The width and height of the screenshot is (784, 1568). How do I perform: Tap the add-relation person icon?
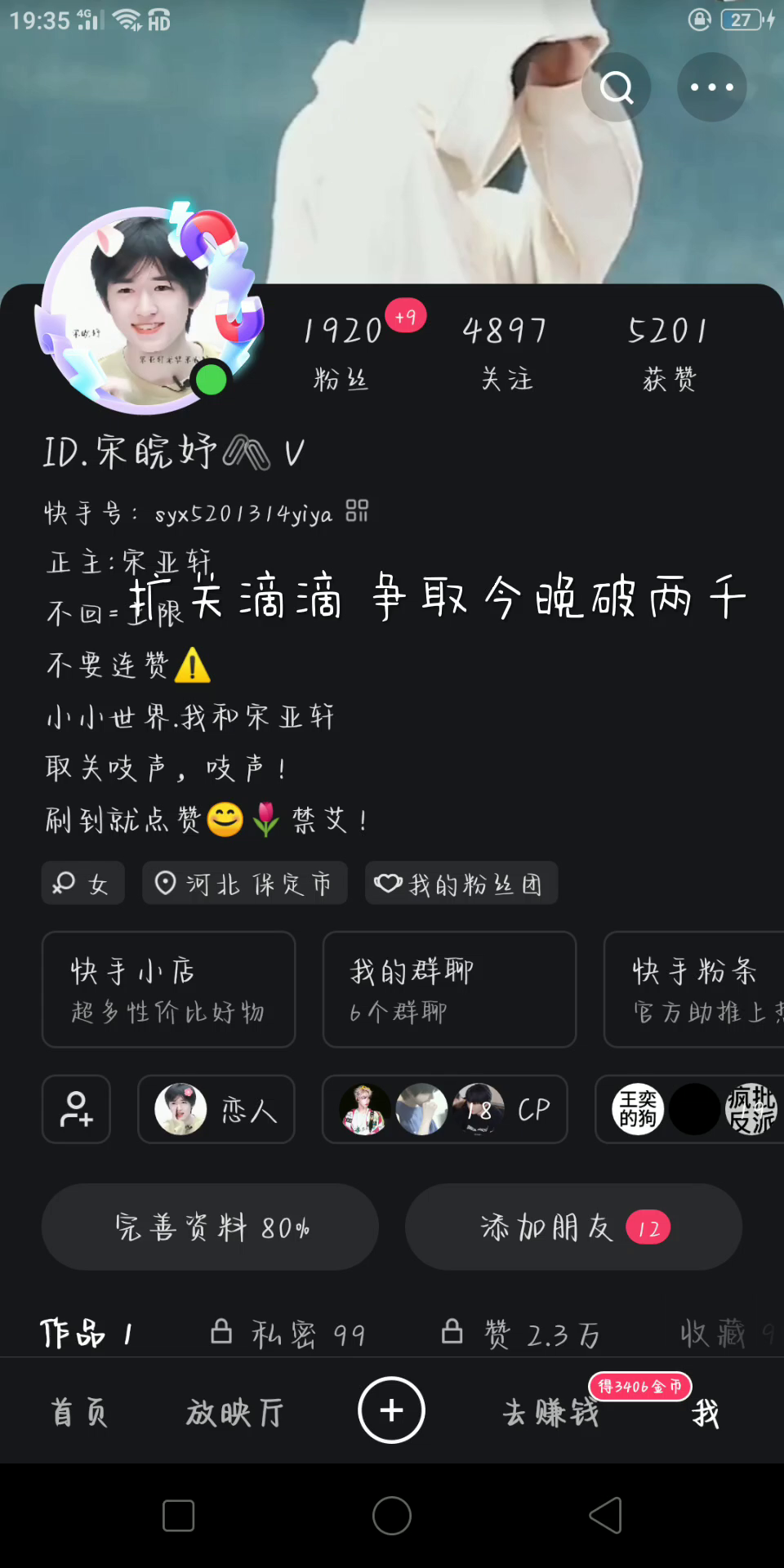[x=76, y=1109]
